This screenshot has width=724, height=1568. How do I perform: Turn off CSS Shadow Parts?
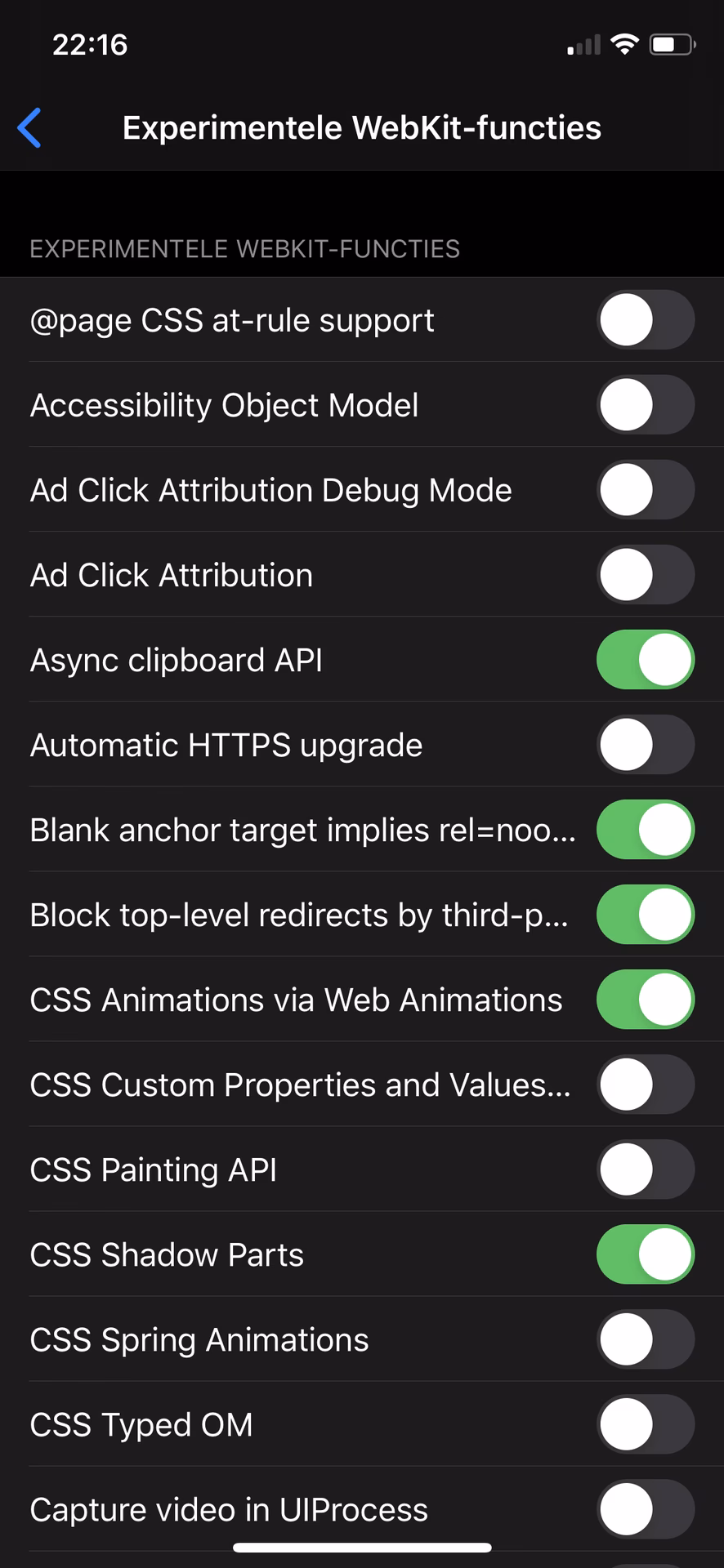[645, 1254]
